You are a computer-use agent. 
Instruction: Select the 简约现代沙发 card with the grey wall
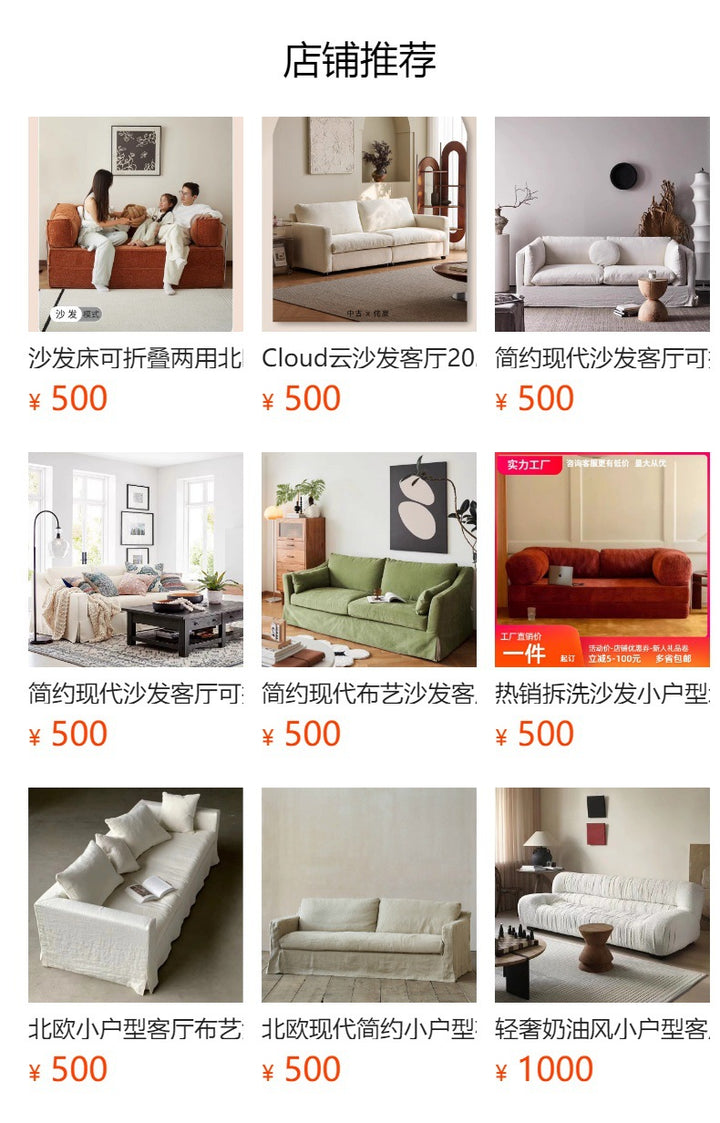pos(602,224)
